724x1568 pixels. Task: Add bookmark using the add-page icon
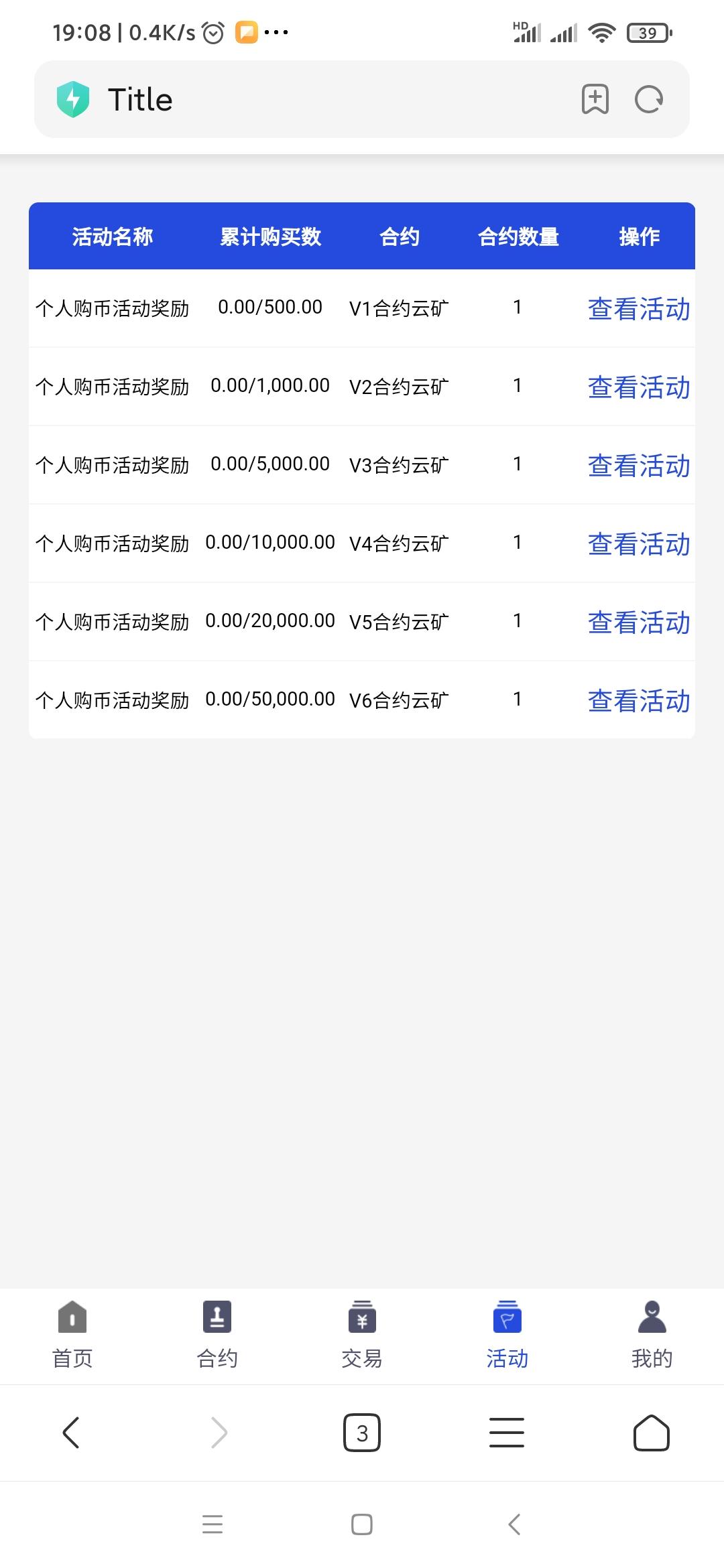594,99
